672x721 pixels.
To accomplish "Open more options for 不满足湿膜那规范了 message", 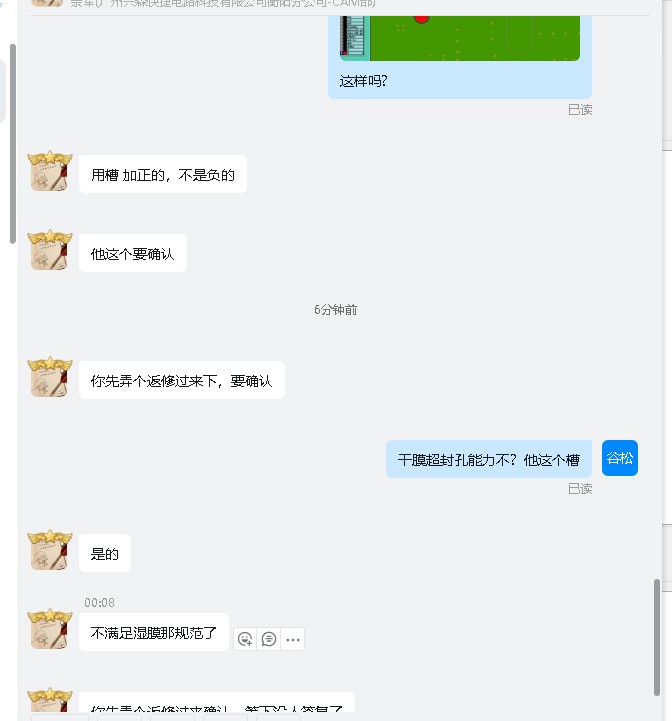I will click(x=293, y=639).
